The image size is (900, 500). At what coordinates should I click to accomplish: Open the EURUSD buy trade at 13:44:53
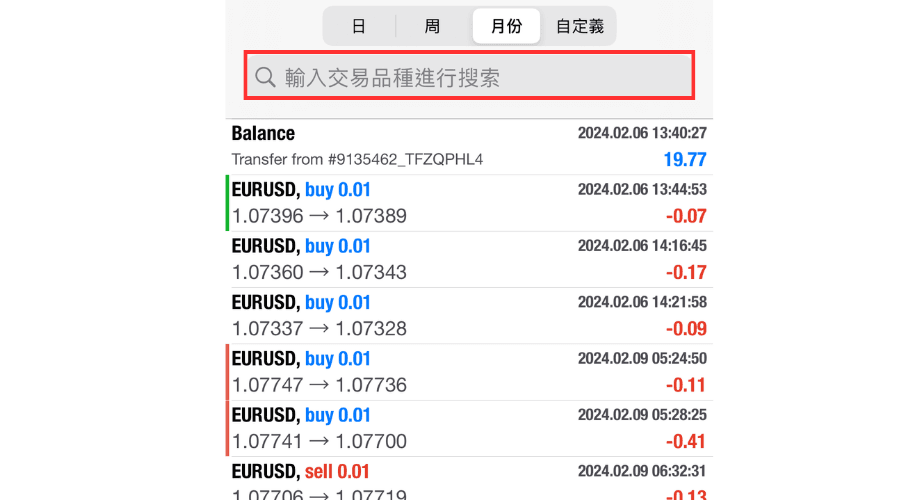click(469, 203)
